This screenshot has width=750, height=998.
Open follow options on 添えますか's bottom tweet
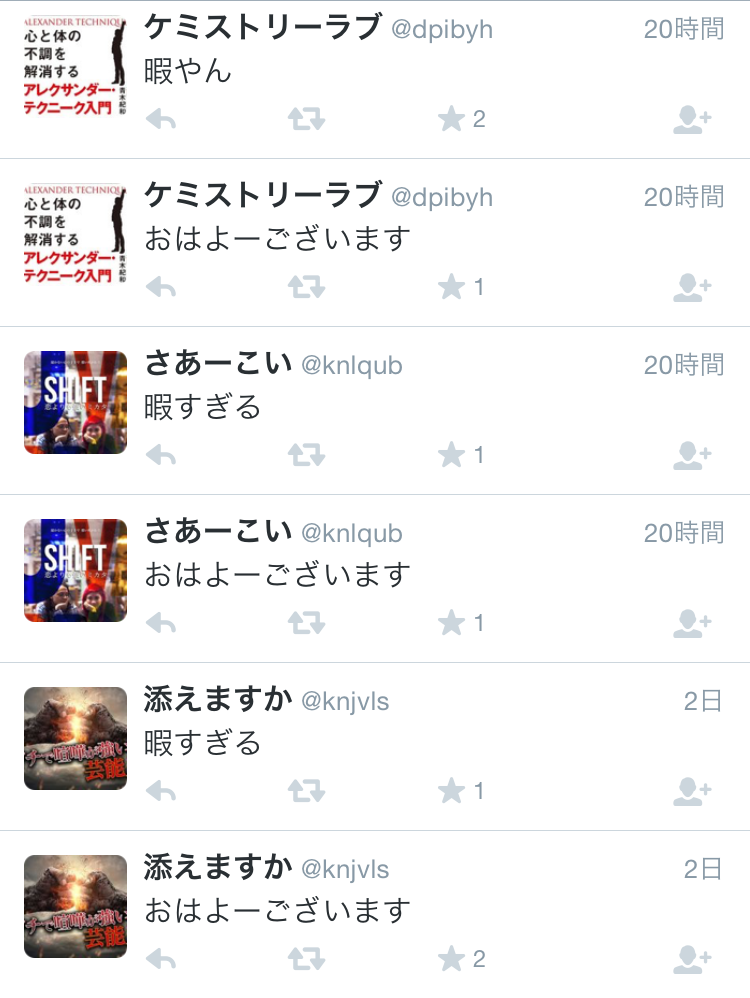[x=688, y=958]
